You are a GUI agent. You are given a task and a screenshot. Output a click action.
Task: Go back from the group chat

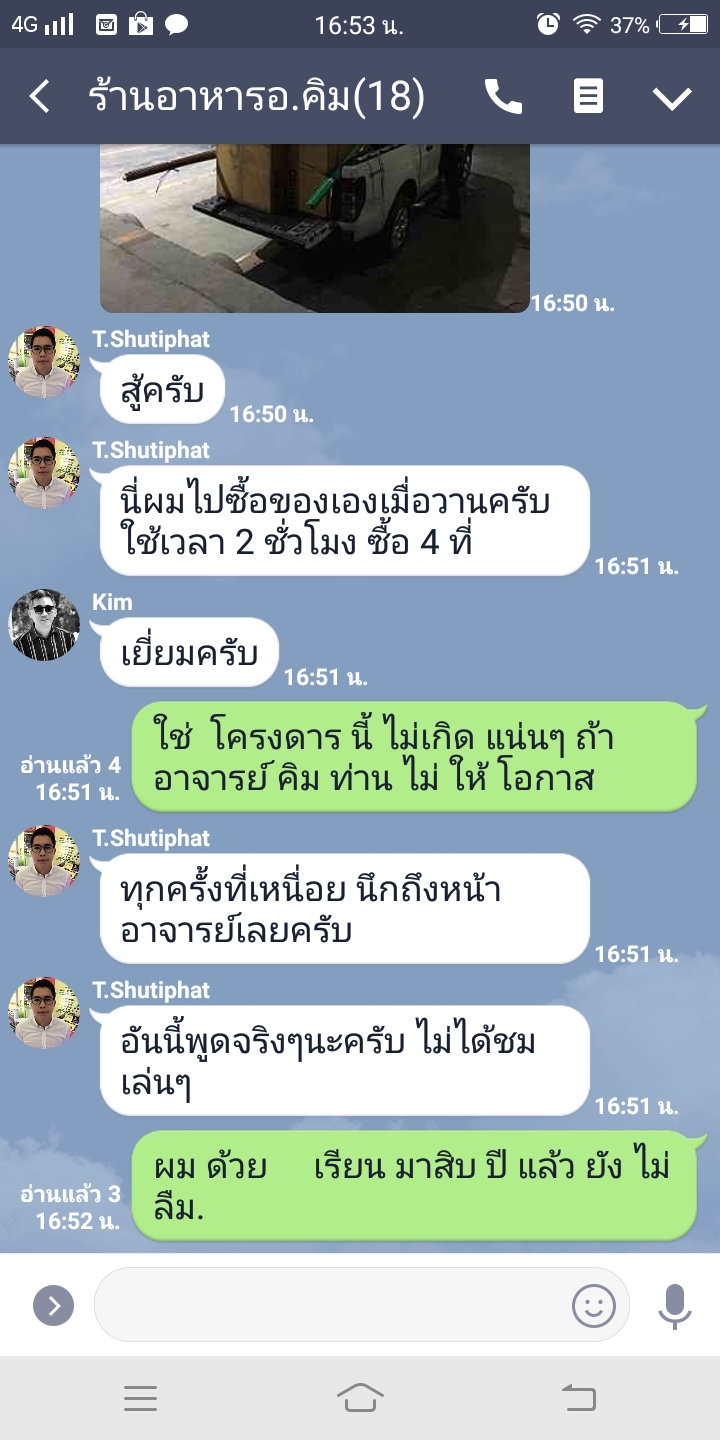40,97
